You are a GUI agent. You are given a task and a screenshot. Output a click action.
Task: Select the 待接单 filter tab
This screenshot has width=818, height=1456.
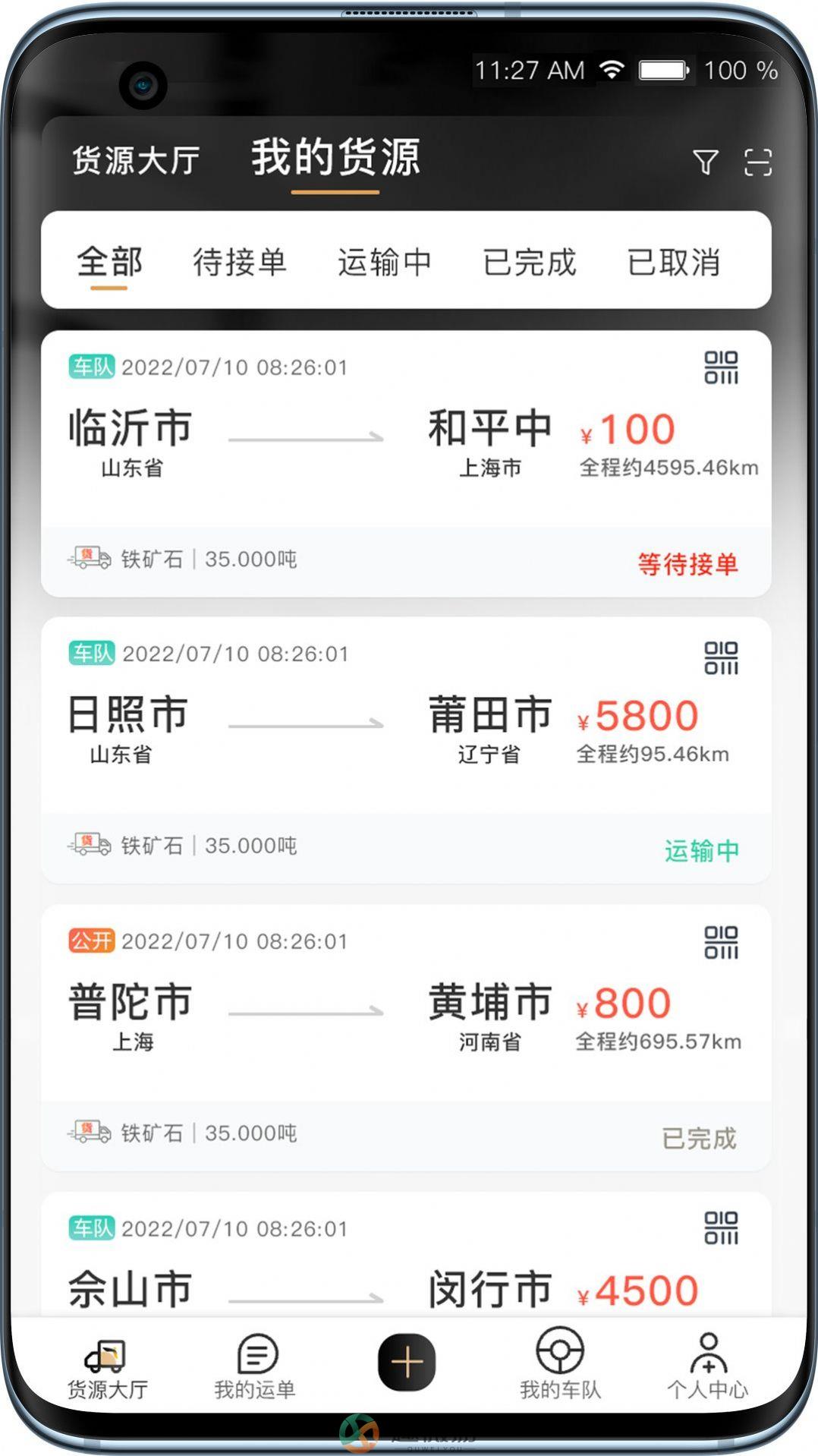point(240,262)
